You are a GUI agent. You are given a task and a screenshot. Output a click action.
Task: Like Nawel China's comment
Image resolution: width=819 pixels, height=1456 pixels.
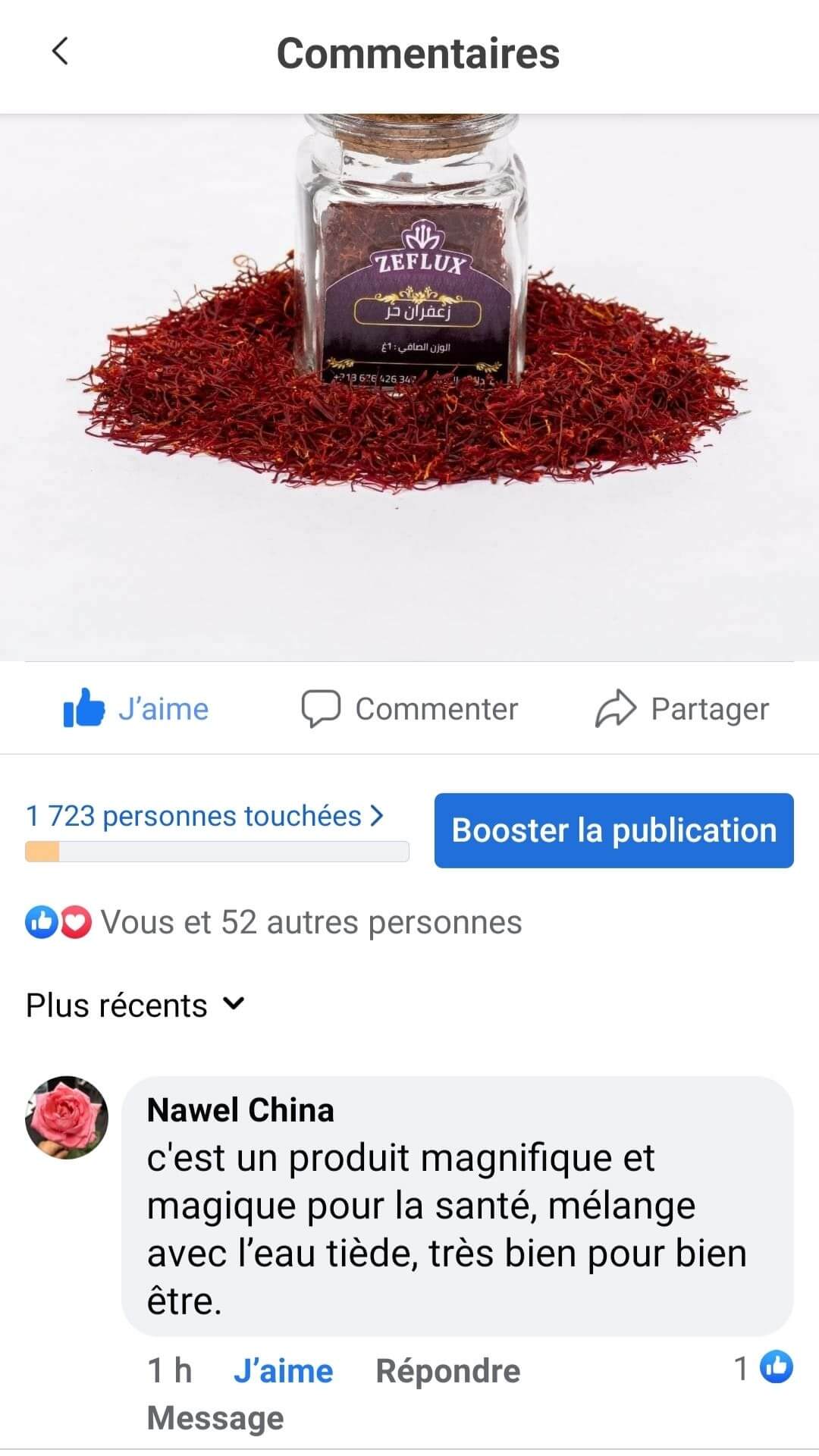pos(283,1371)
